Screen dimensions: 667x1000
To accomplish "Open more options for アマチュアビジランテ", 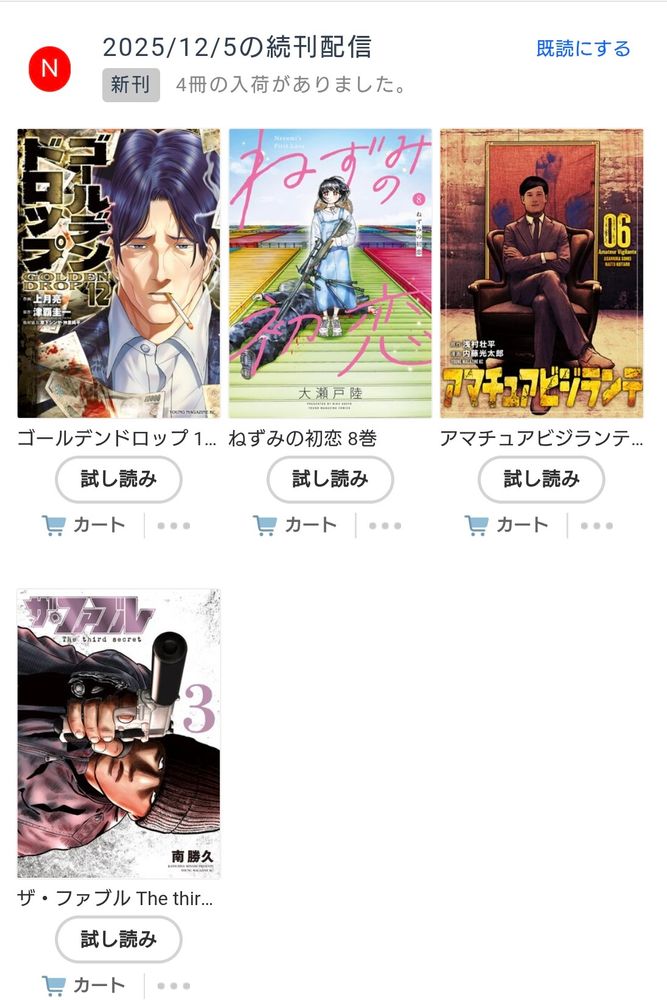I will (596, 526).
